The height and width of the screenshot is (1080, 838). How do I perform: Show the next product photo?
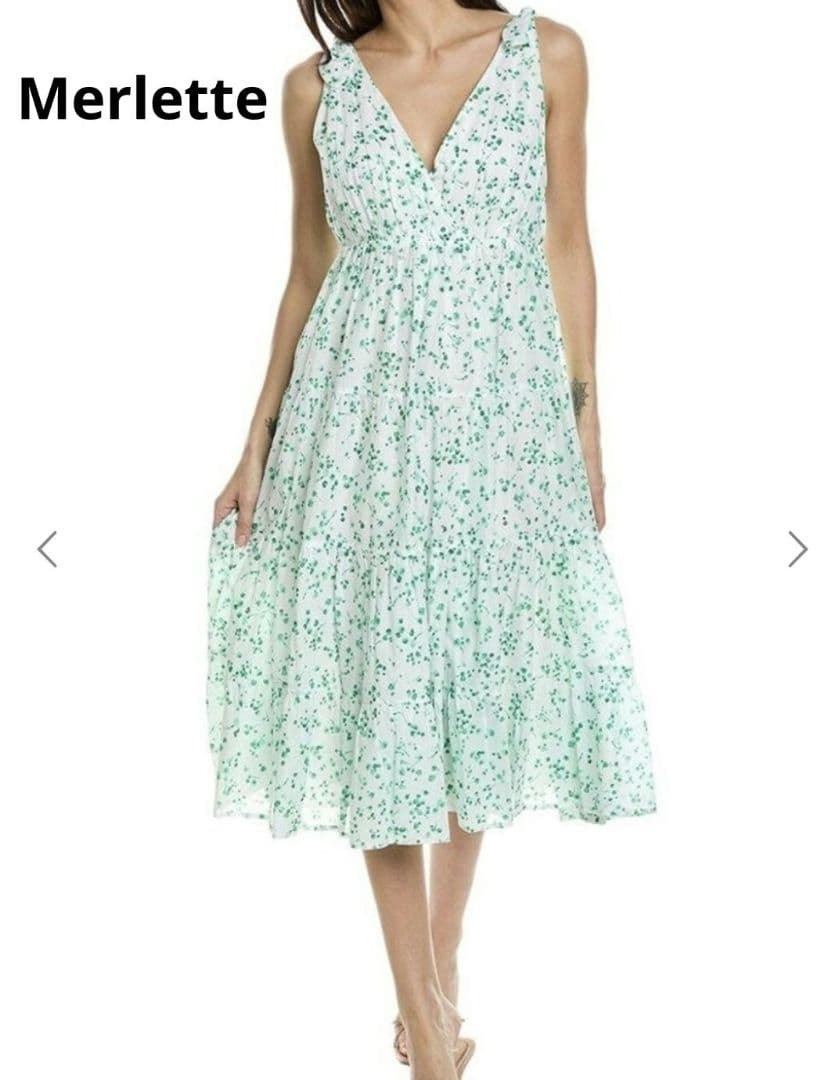click(796, 549)
